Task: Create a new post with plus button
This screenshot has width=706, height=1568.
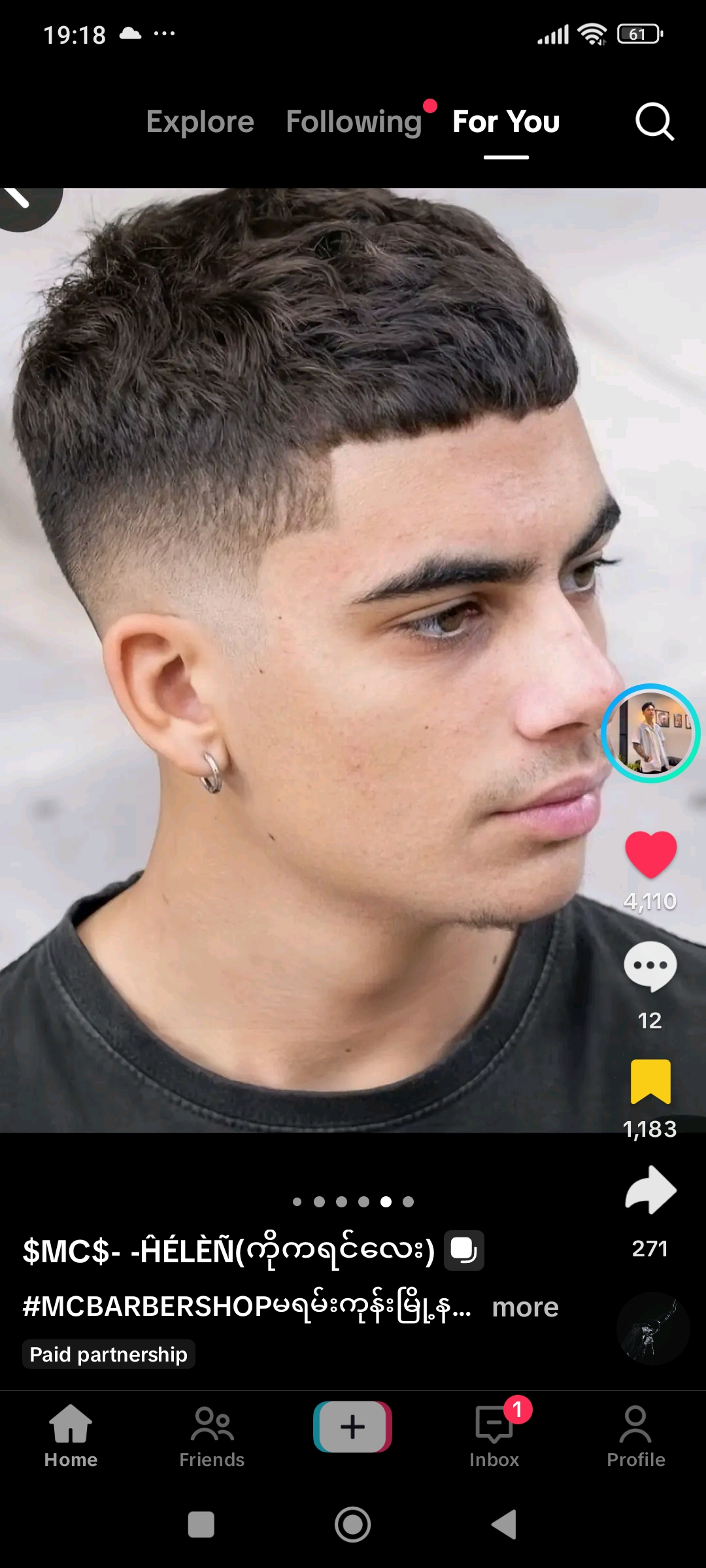Action: pyautogui.click(x=353, y=1427)
